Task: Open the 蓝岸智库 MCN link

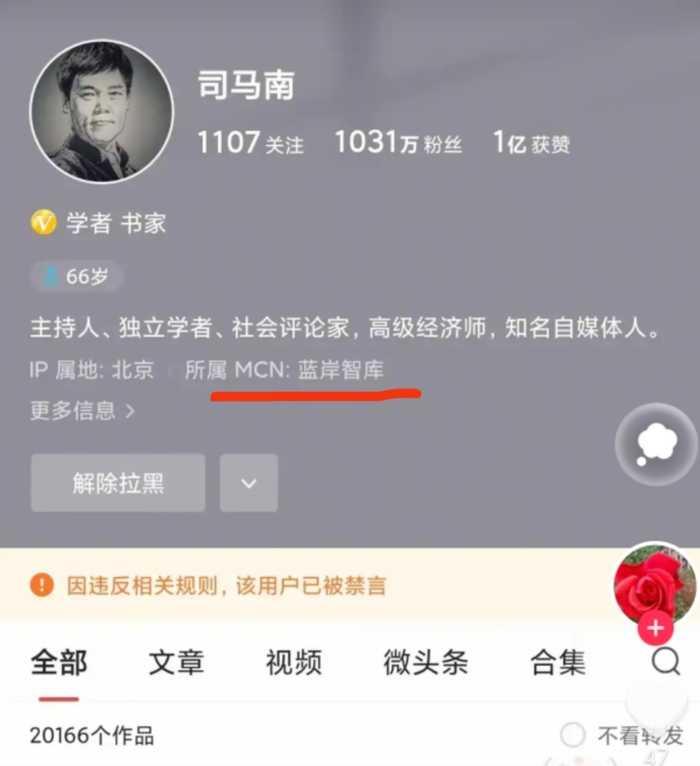Action: click(340, 370)
